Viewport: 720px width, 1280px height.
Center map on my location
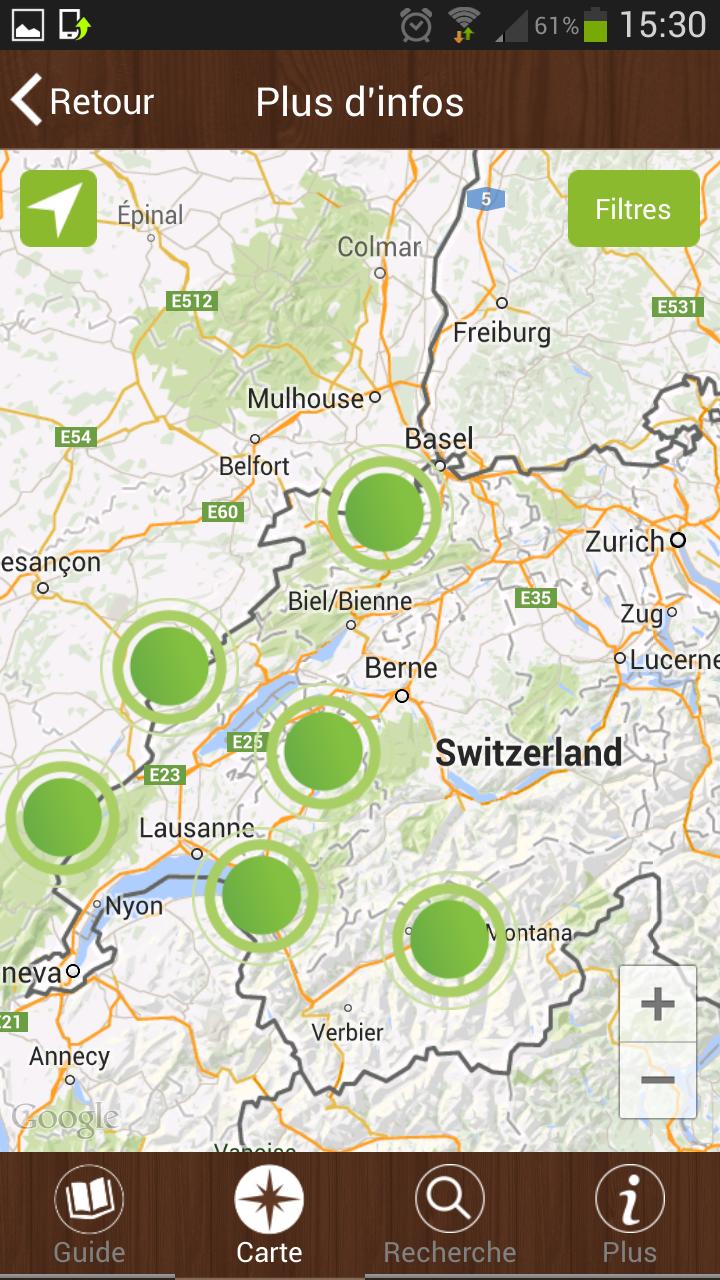pyautogui.click(x=58, y=208)
